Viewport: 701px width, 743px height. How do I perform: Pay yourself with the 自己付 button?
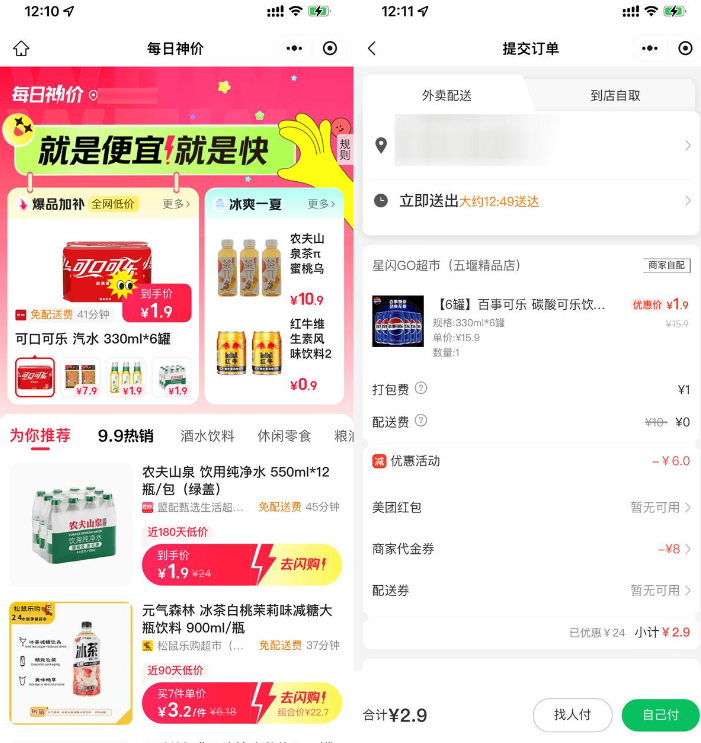click(660, 715)
